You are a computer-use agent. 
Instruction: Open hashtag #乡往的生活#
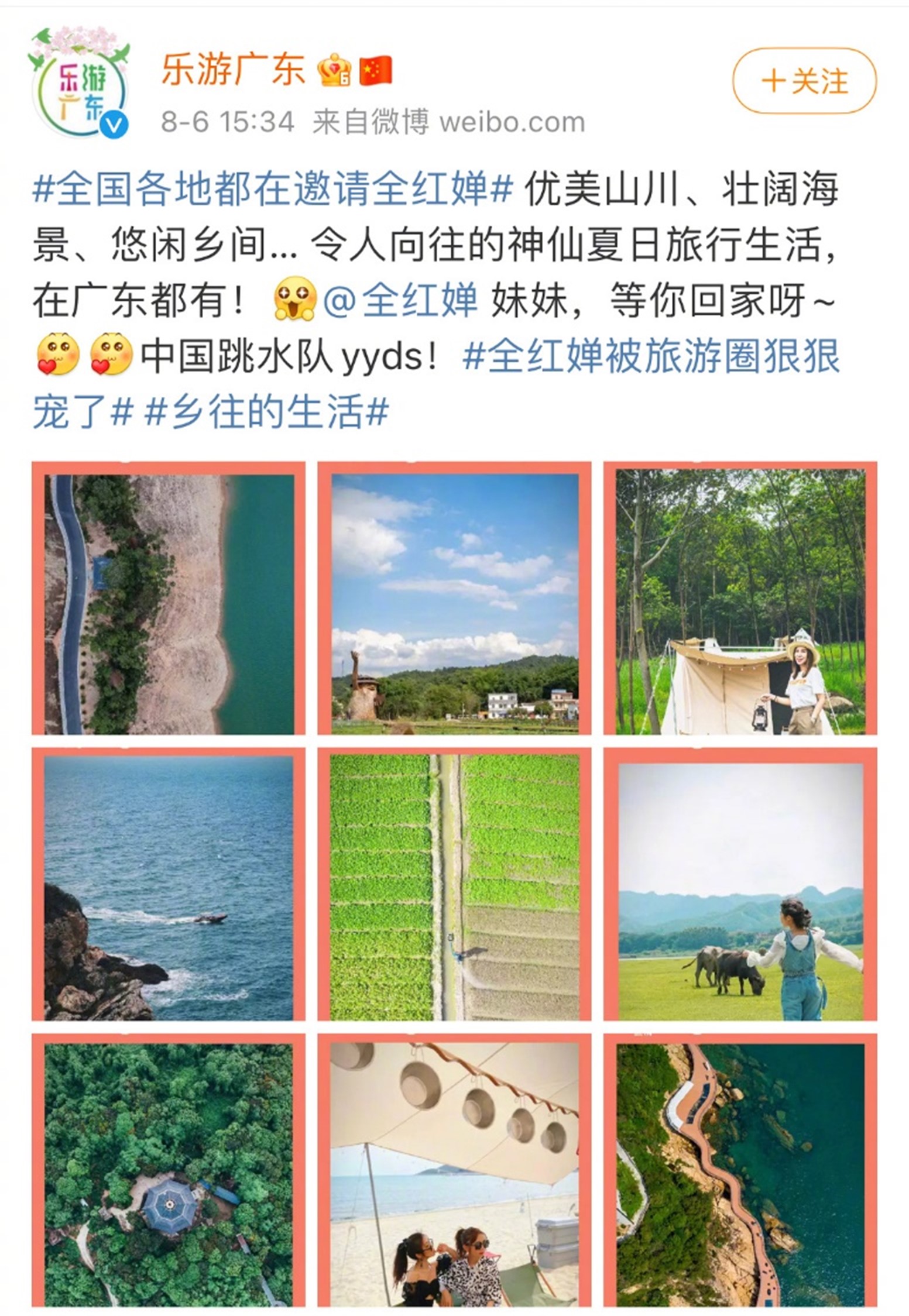click(x=266, y=413)
